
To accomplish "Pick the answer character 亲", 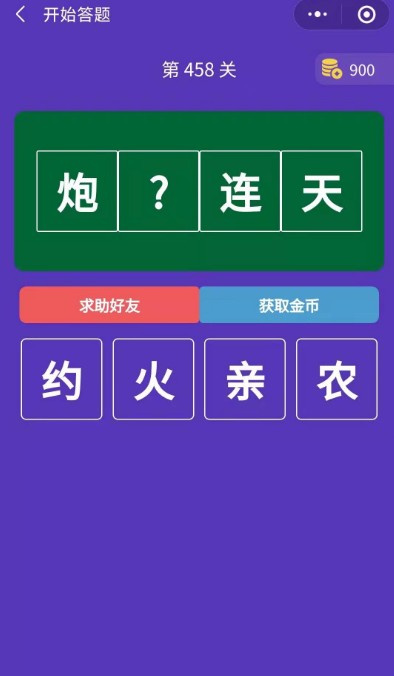I will (x=245, y=379).
